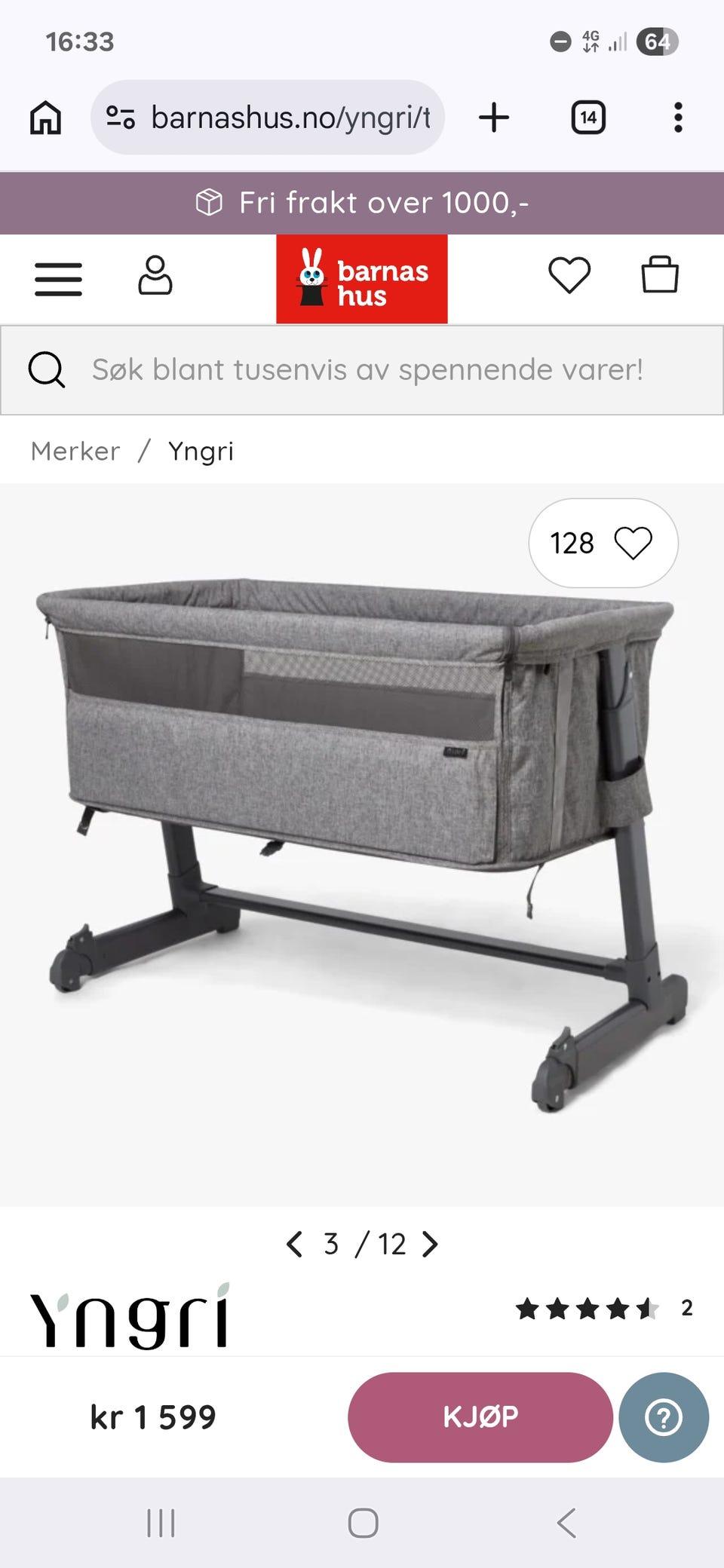Open the Yngri breadcrumb link

[201, 452]
